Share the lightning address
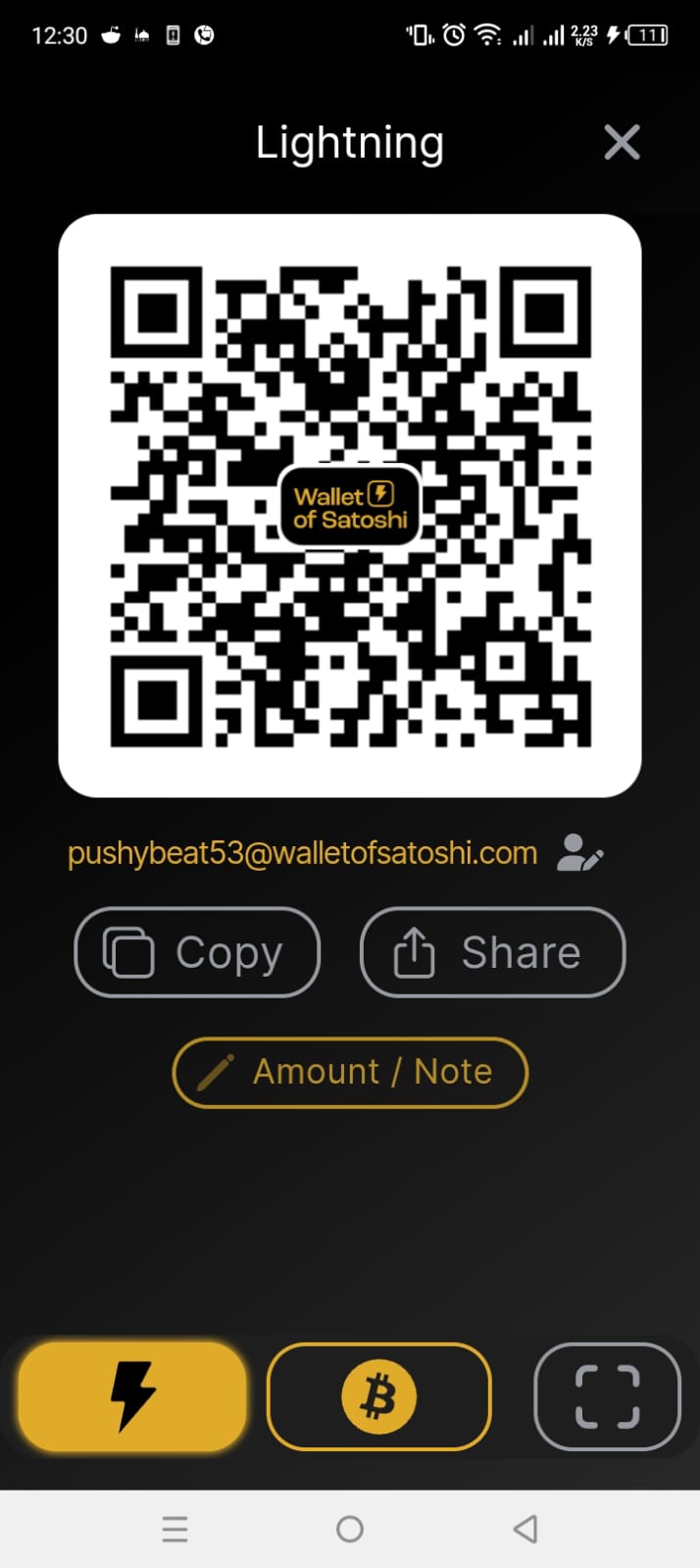 click(x=492, y=952)
